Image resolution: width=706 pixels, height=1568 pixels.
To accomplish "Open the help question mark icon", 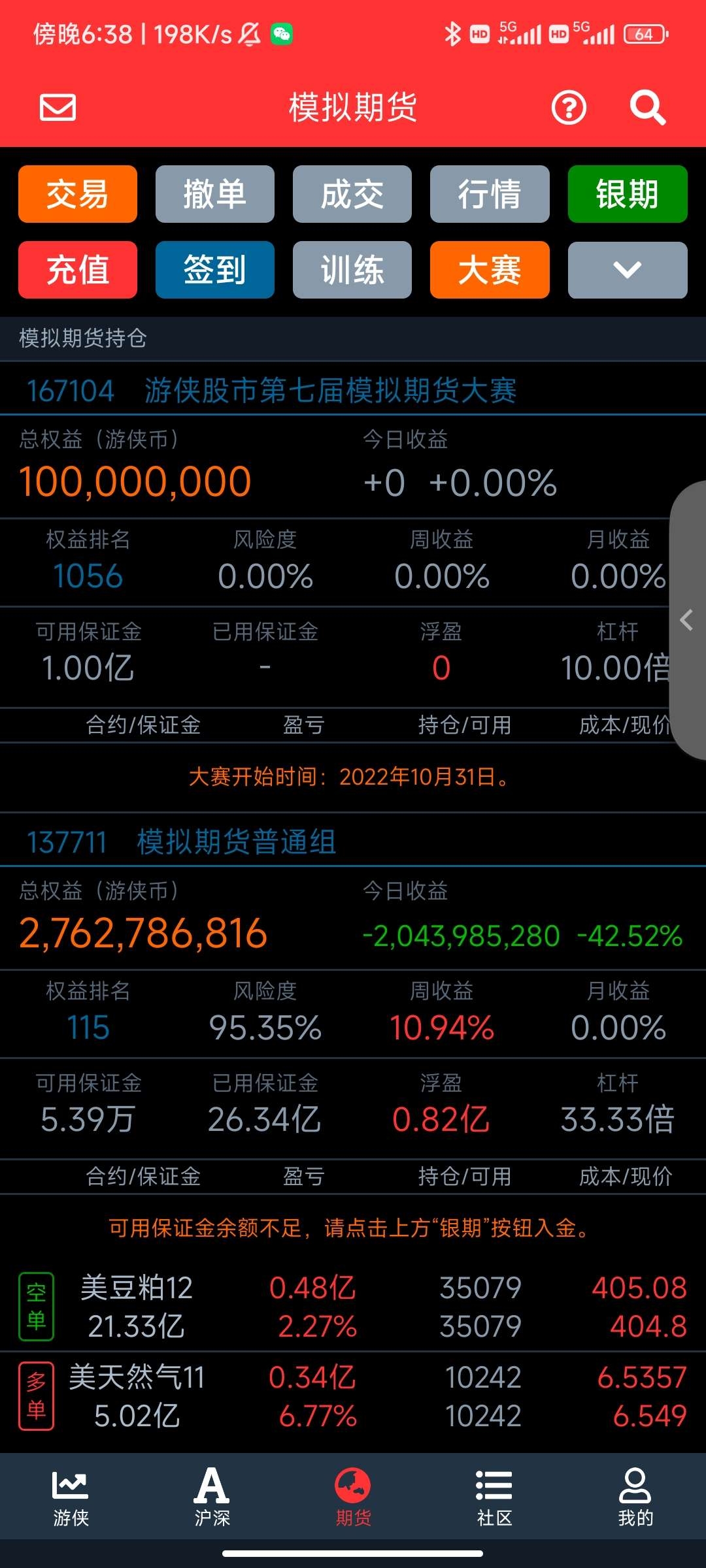I will [x=569, y=108].
